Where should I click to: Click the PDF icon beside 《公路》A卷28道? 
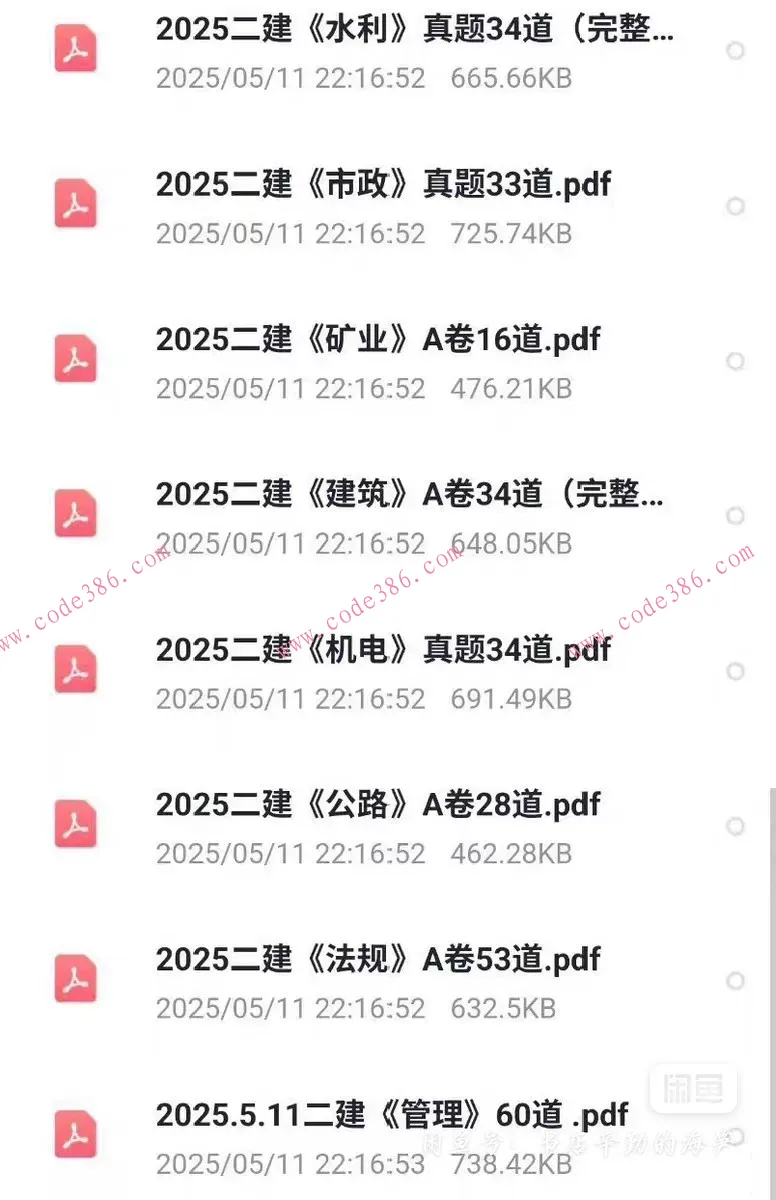pos(75,825)
